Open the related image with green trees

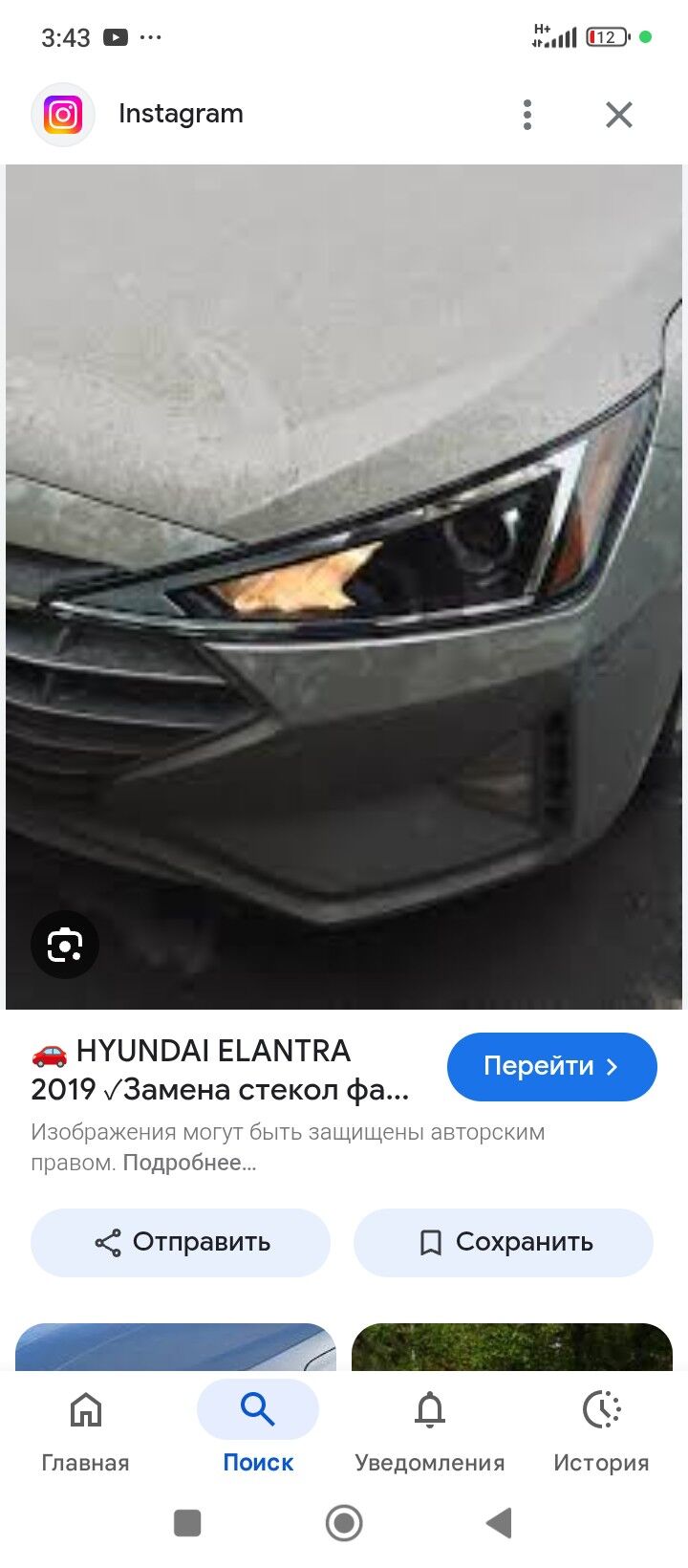tap(512, 1346)
